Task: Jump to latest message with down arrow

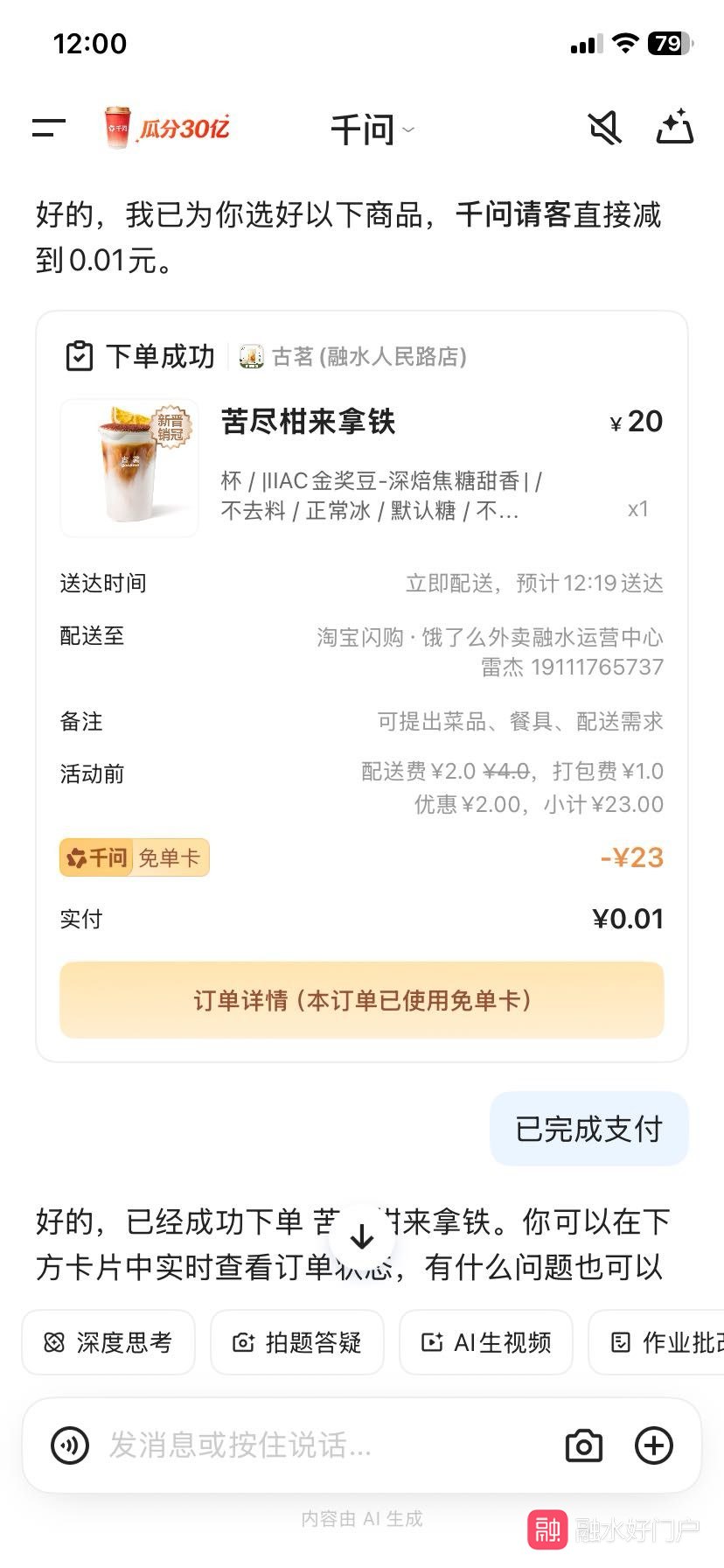Action: click(361, 1236)
